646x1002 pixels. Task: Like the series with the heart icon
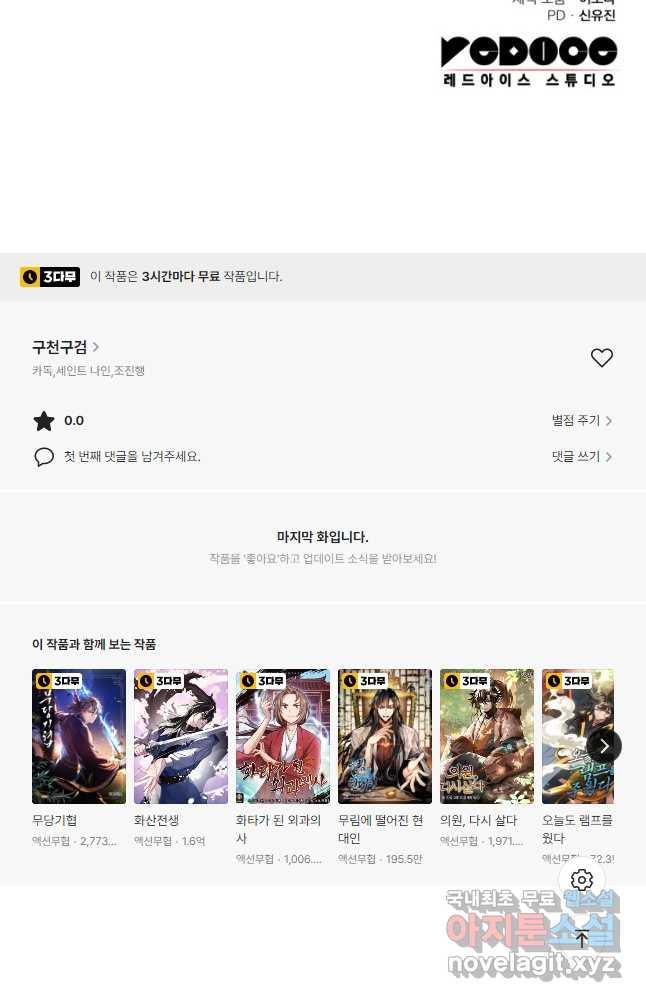[601, 358]
